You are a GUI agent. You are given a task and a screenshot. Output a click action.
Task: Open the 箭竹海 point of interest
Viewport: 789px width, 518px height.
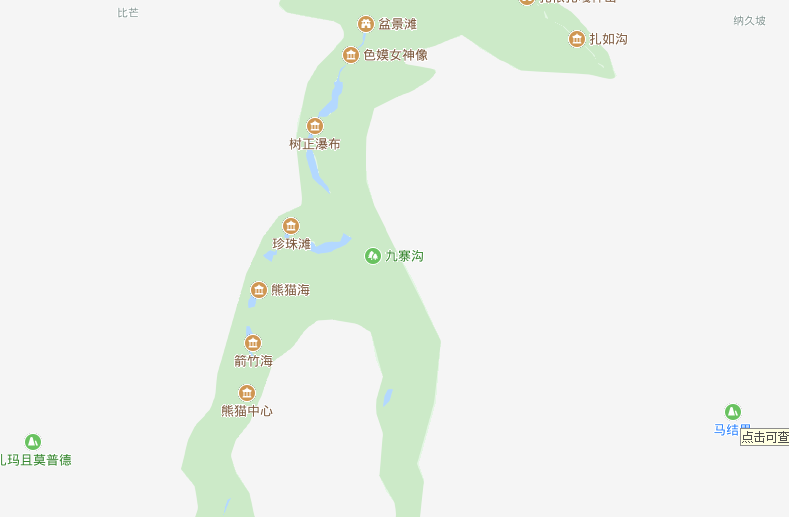pos(253,343)
